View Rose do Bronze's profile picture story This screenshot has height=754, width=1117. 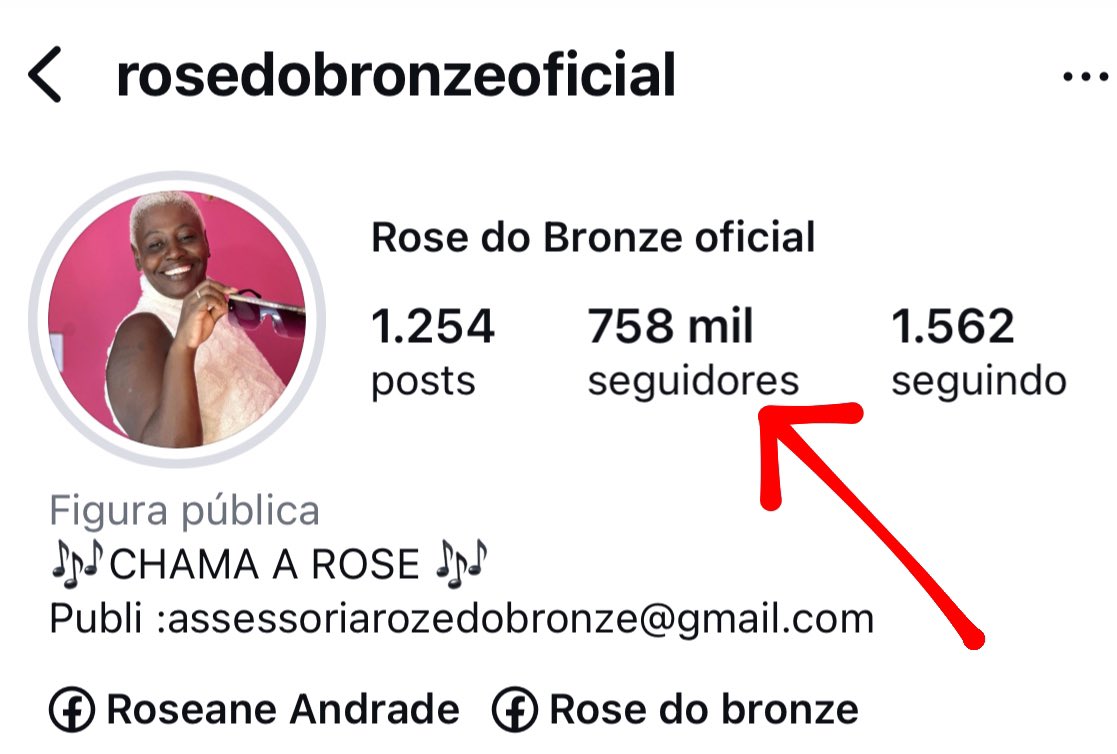177,319
